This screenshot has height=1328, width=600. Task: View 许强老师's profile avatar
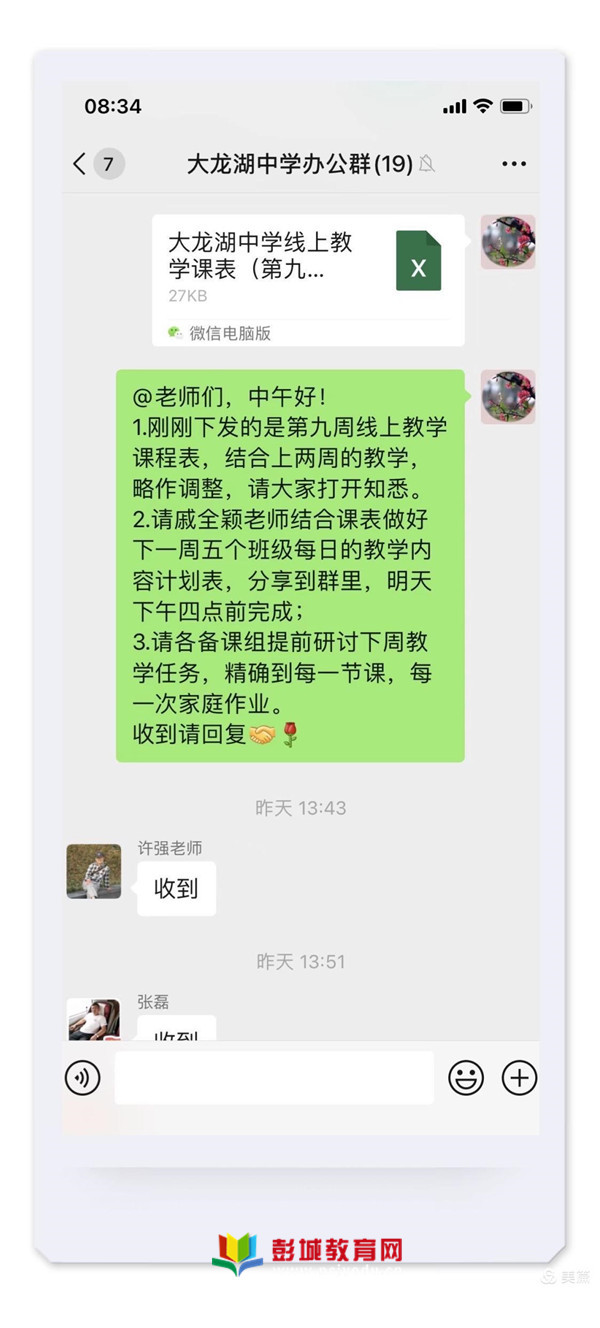point(94,871)
